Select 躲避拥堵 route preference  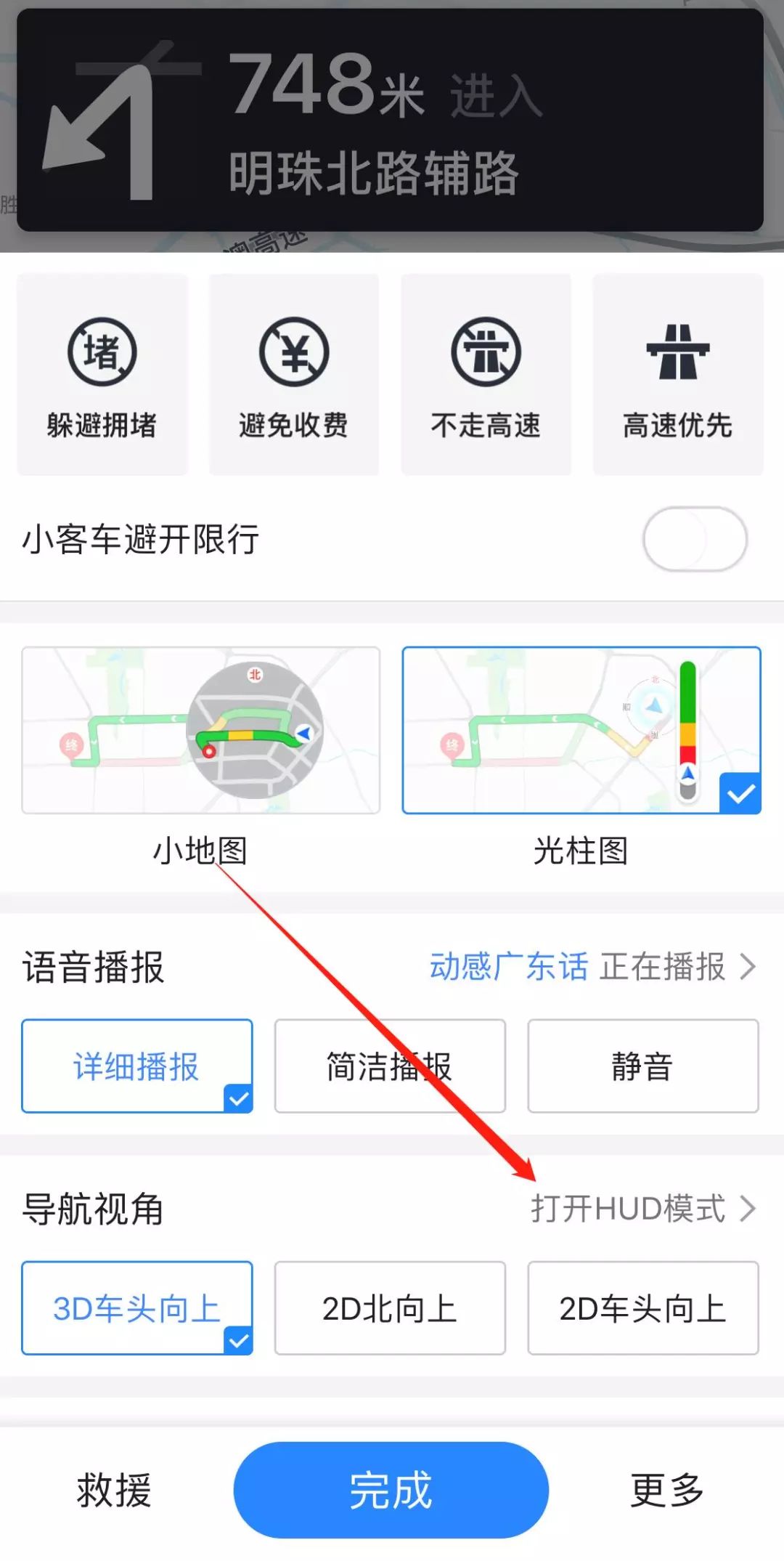pos(102,376)
